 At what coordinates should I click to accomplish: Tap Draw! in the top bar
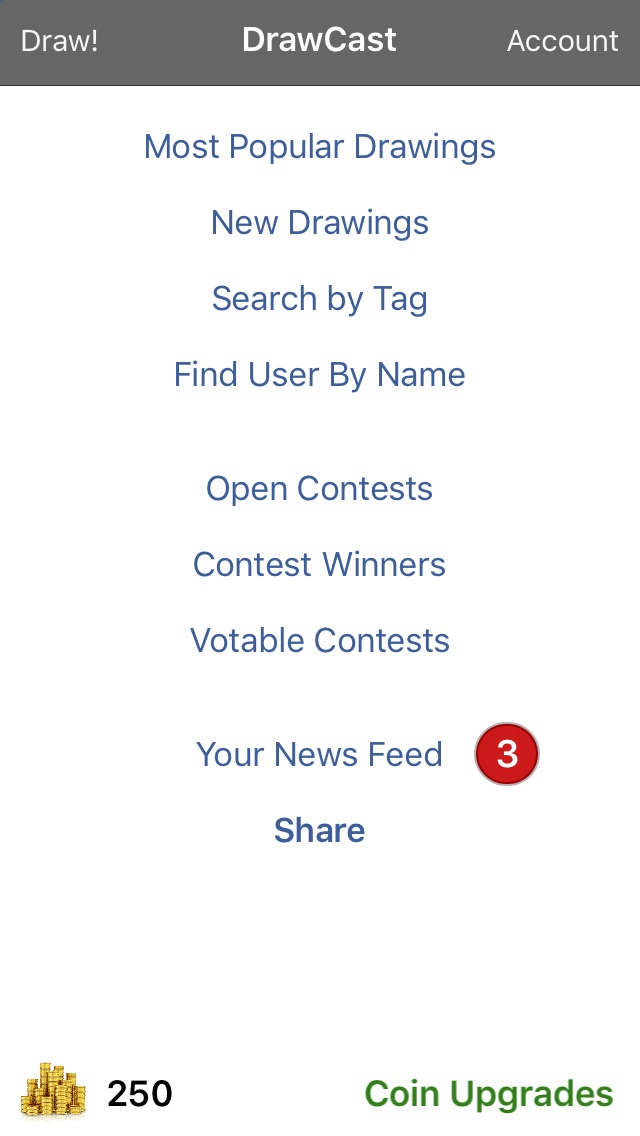[59, 41]
